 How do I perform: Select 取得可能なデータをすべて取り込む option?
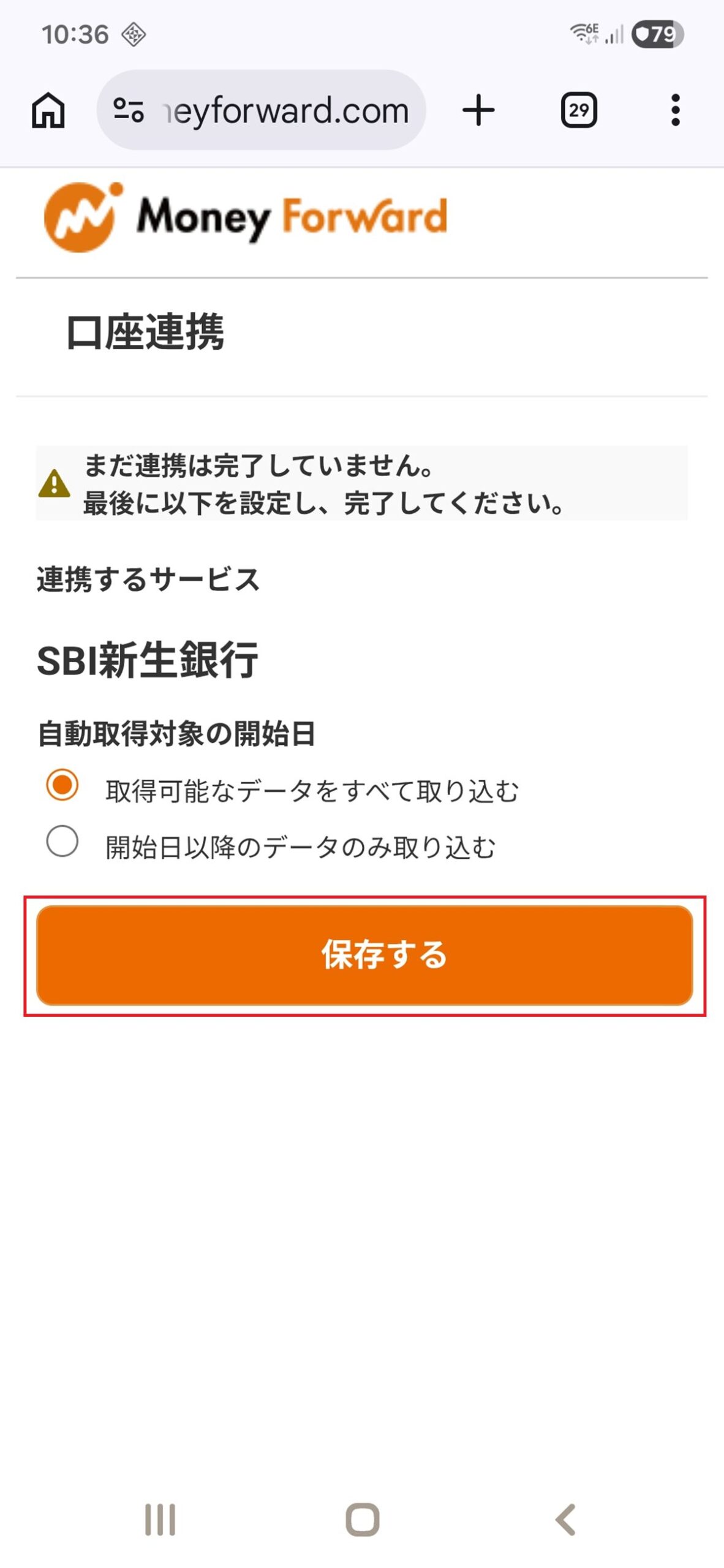click(62, 785)
